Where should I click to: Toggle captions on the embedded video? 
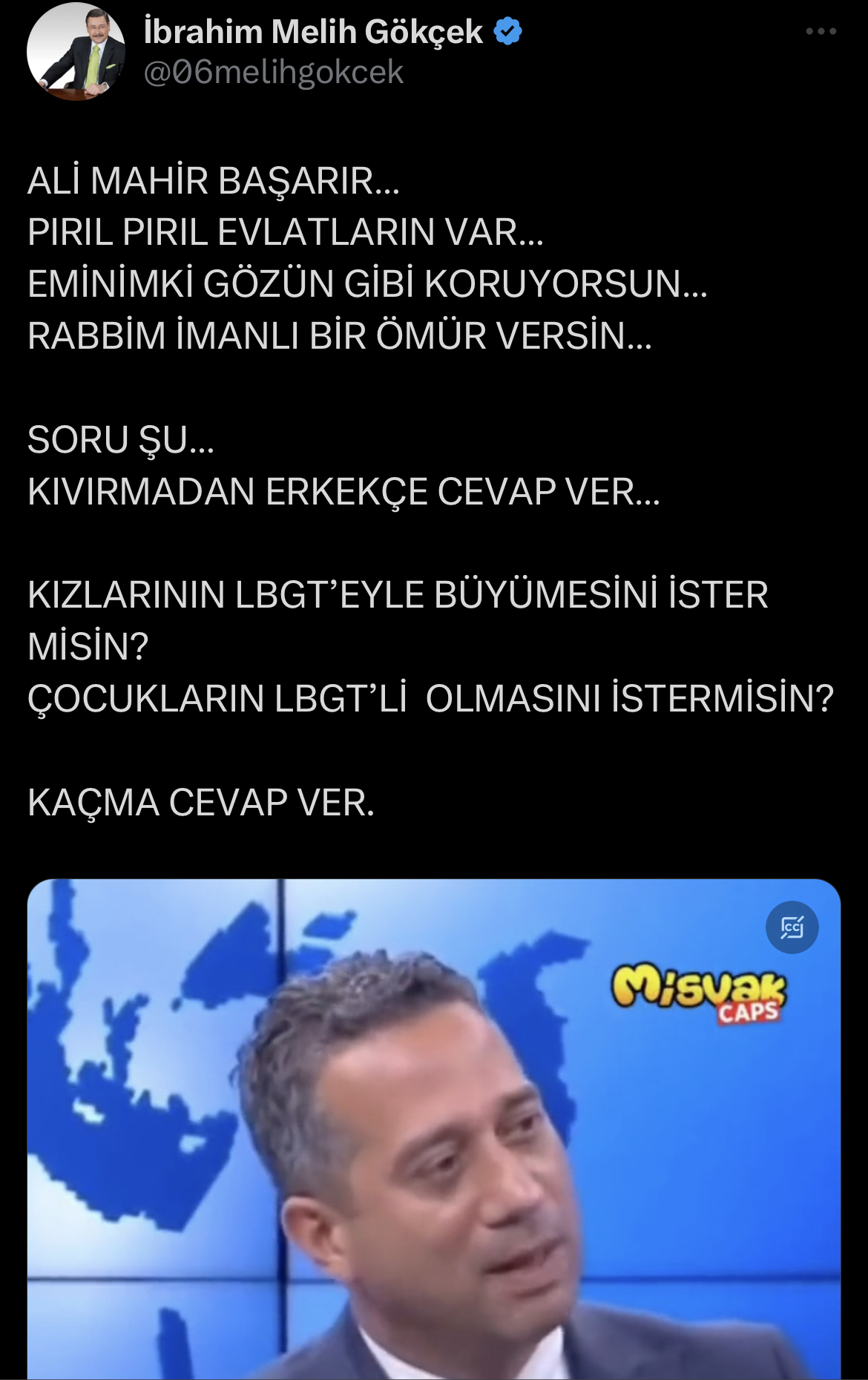[x=792, y=927]
